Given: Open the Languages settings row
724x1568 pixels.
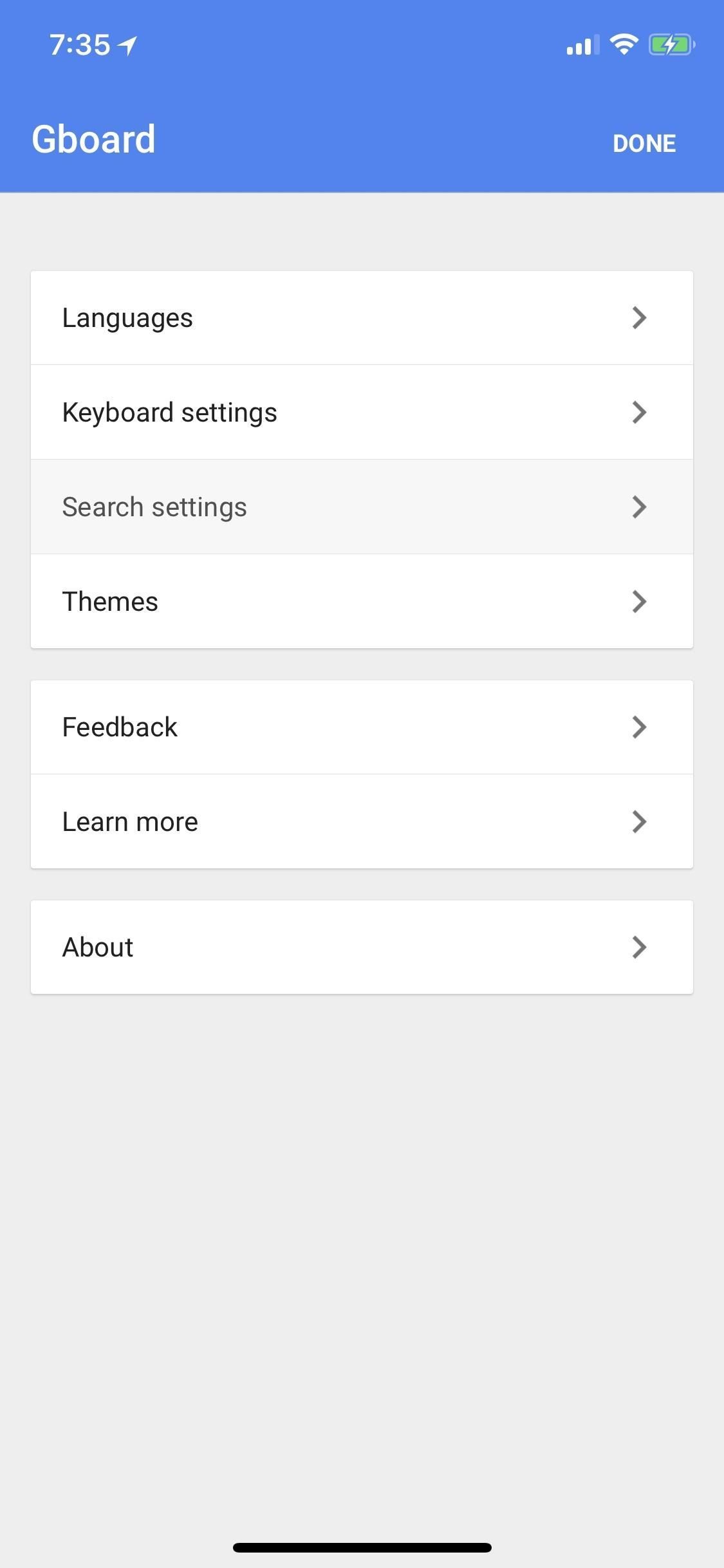Looking at the screenshot, I should [362, 318].
